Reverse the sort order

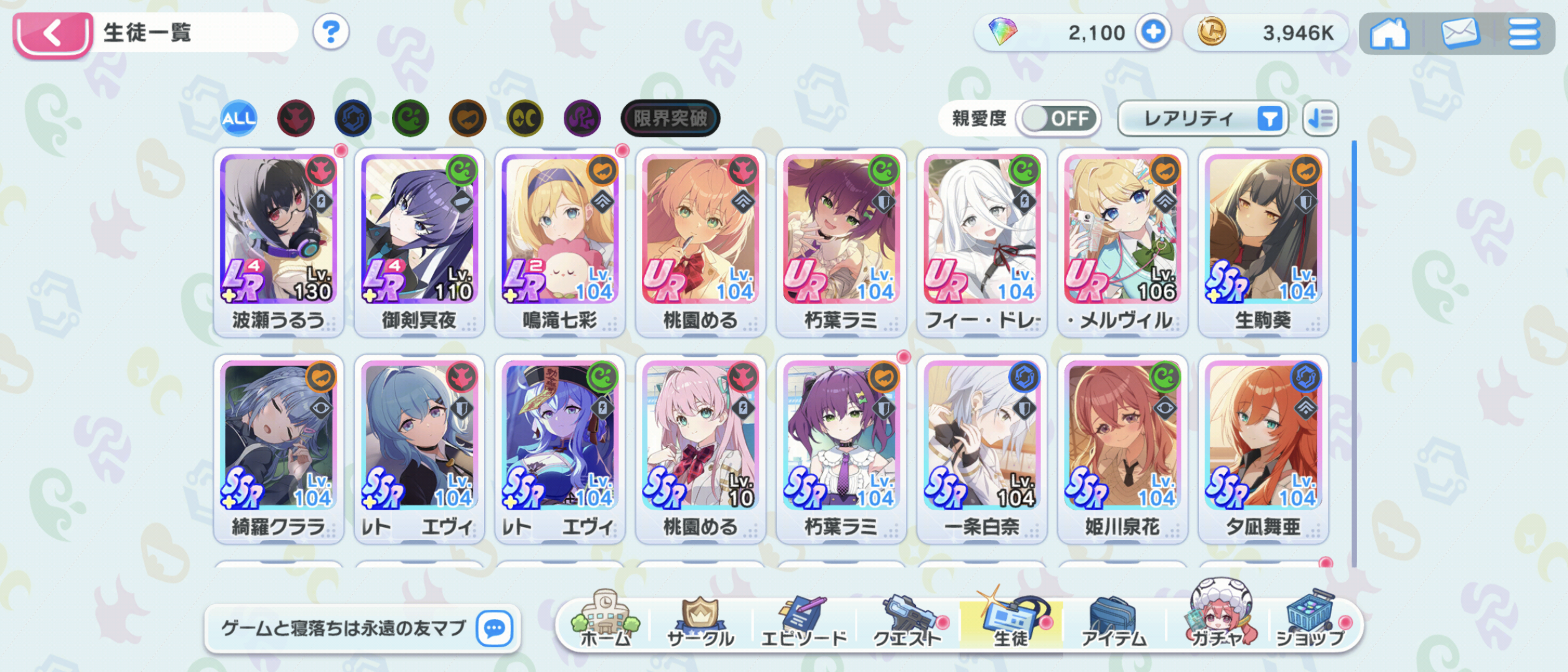pos(1320,118)
